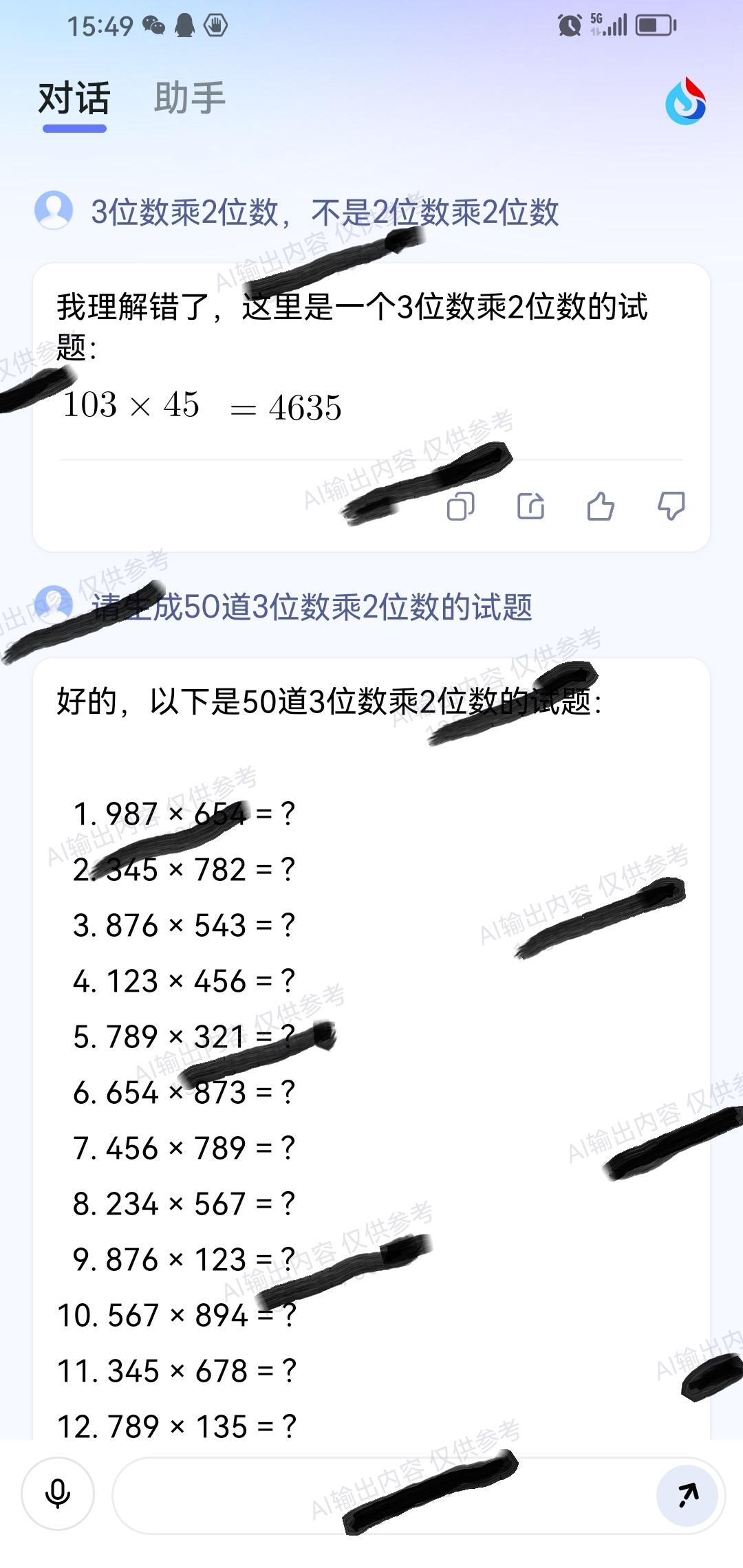Switch to the 助手 tab

click(190, 98)
